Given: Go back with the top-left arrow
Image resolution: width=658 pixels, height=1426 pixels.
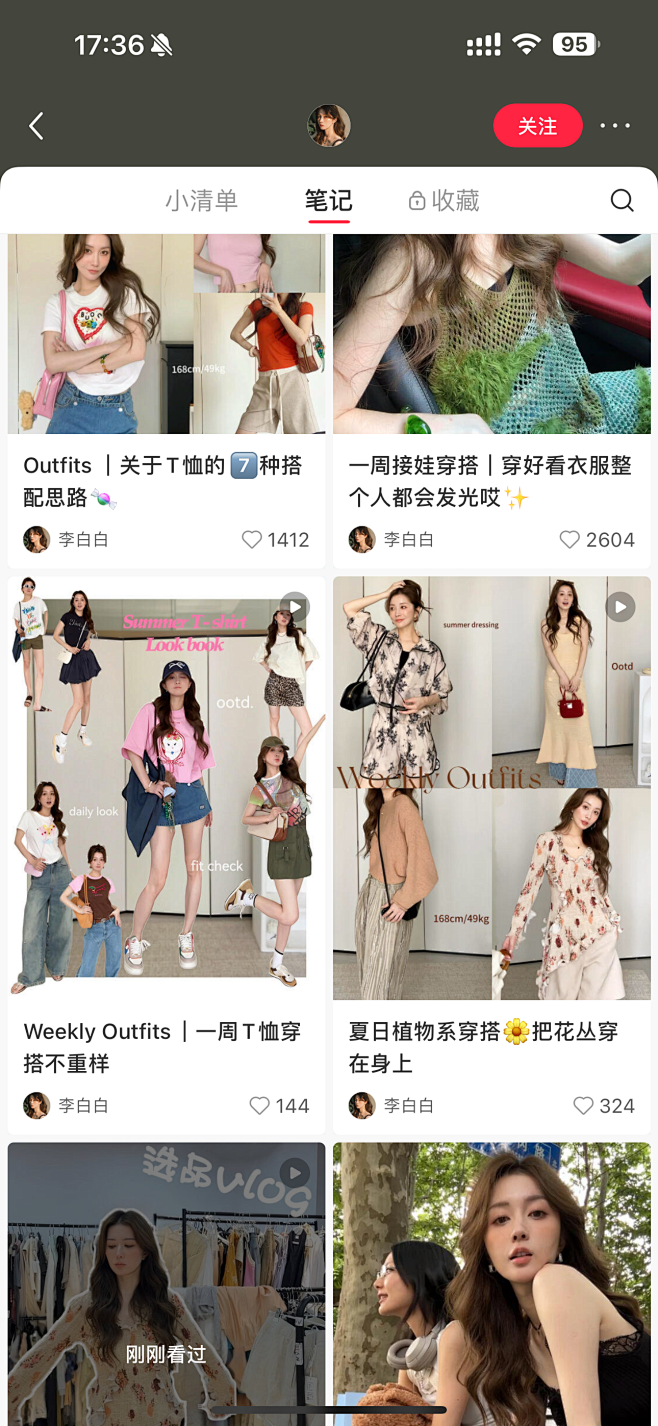Looking at the screenshot, I should point(37,126).
